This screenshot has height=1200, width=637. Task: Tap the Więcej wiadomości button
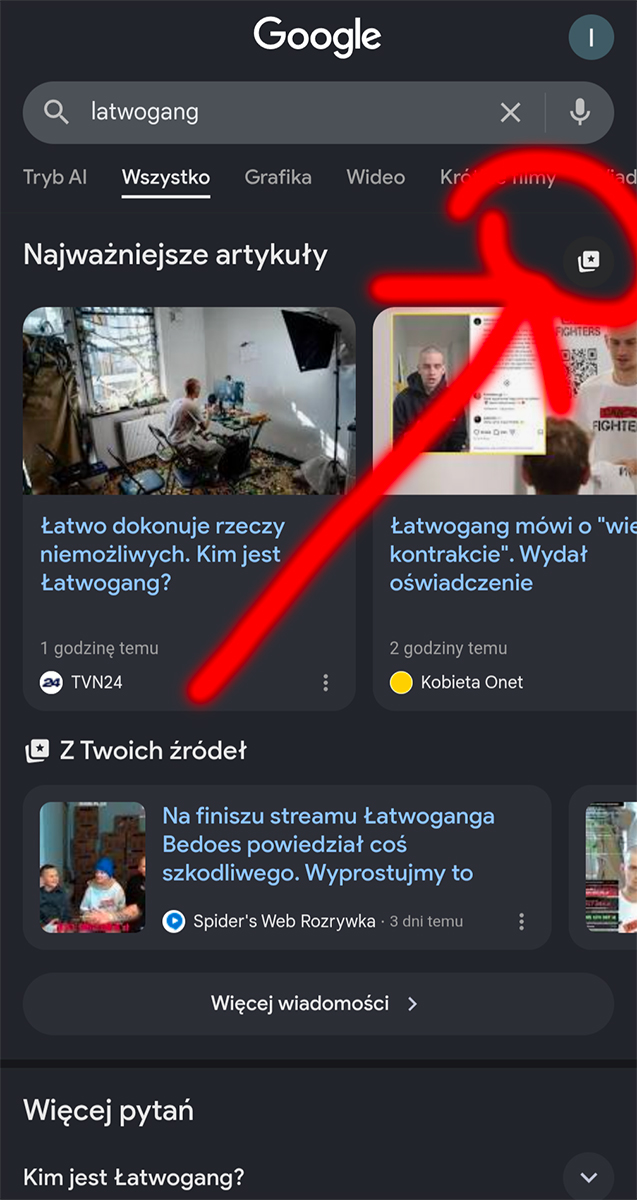[318, 1004]
